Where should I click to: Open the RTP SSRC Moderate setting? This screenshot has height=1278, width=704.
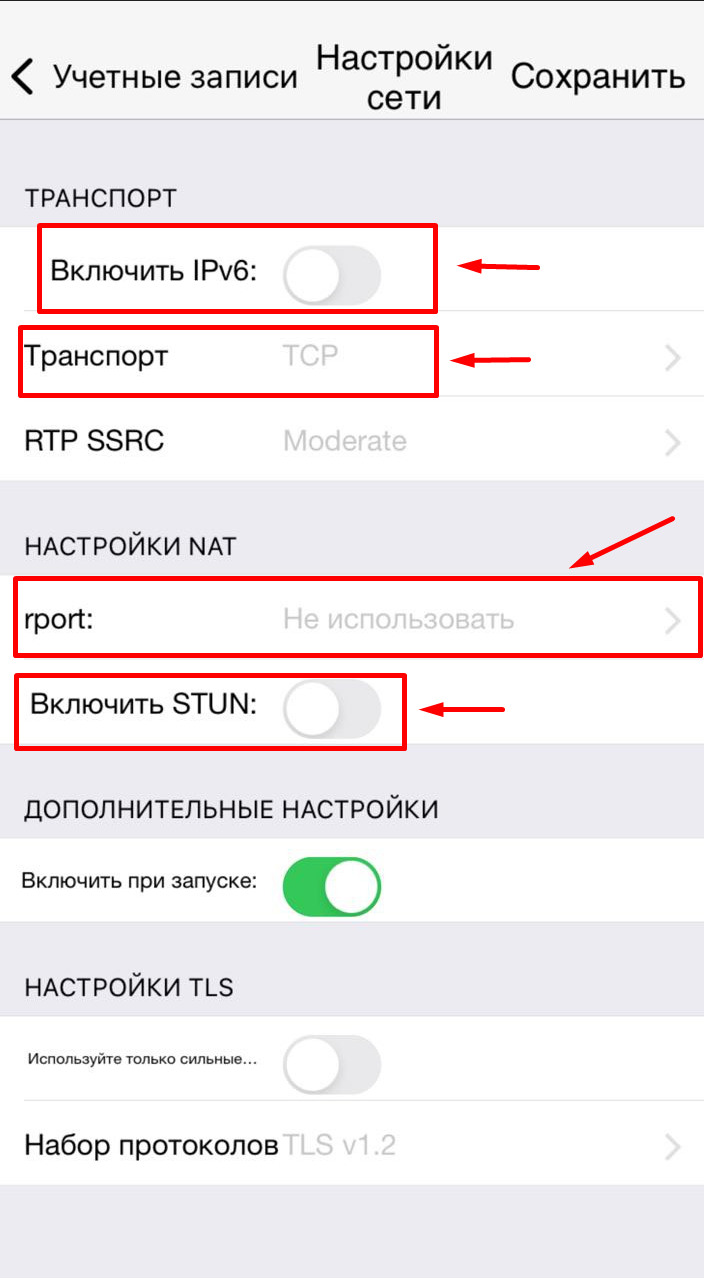[350, 441]
